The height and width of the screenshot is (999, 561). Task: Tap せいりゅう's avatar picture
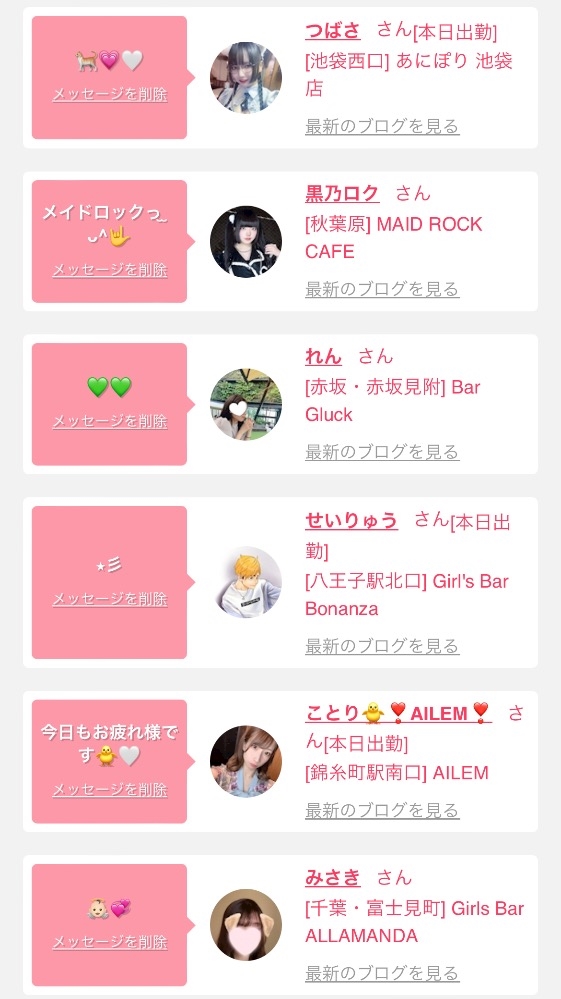(x=246, y=582)
